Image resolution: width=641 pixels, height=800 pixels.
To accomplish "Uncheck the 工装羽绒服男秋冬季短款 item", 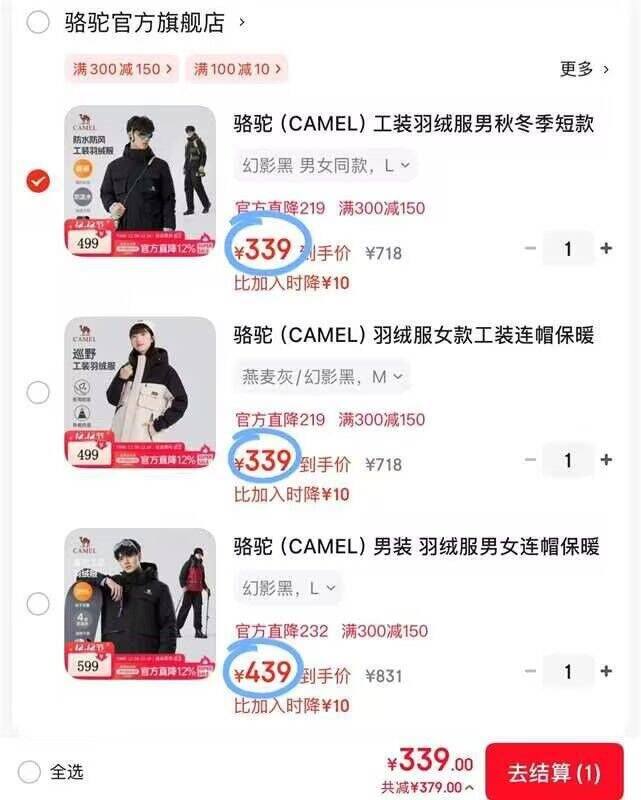I will (38, 182).
